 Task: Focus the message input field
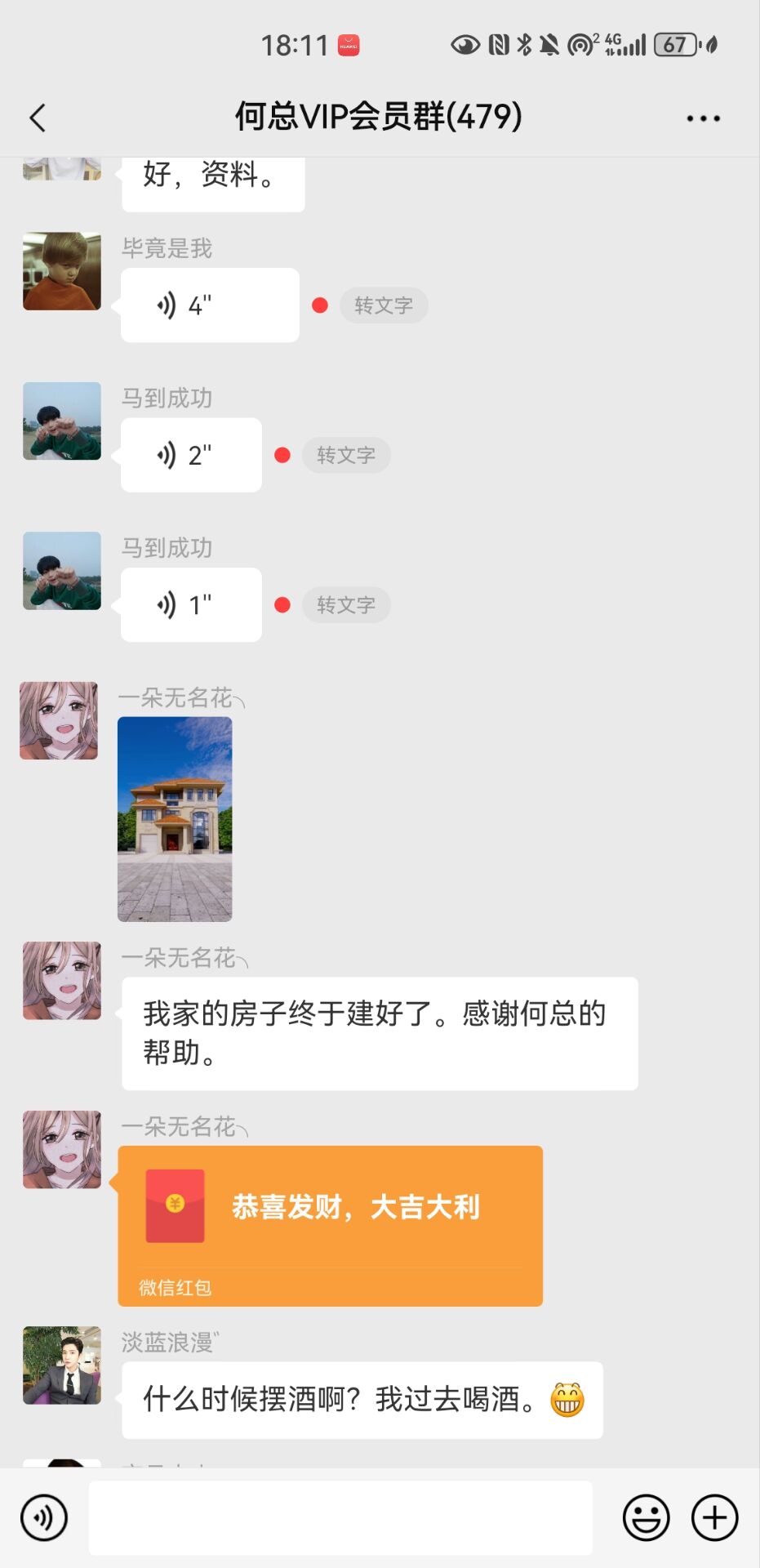(x=340, y=1517)
